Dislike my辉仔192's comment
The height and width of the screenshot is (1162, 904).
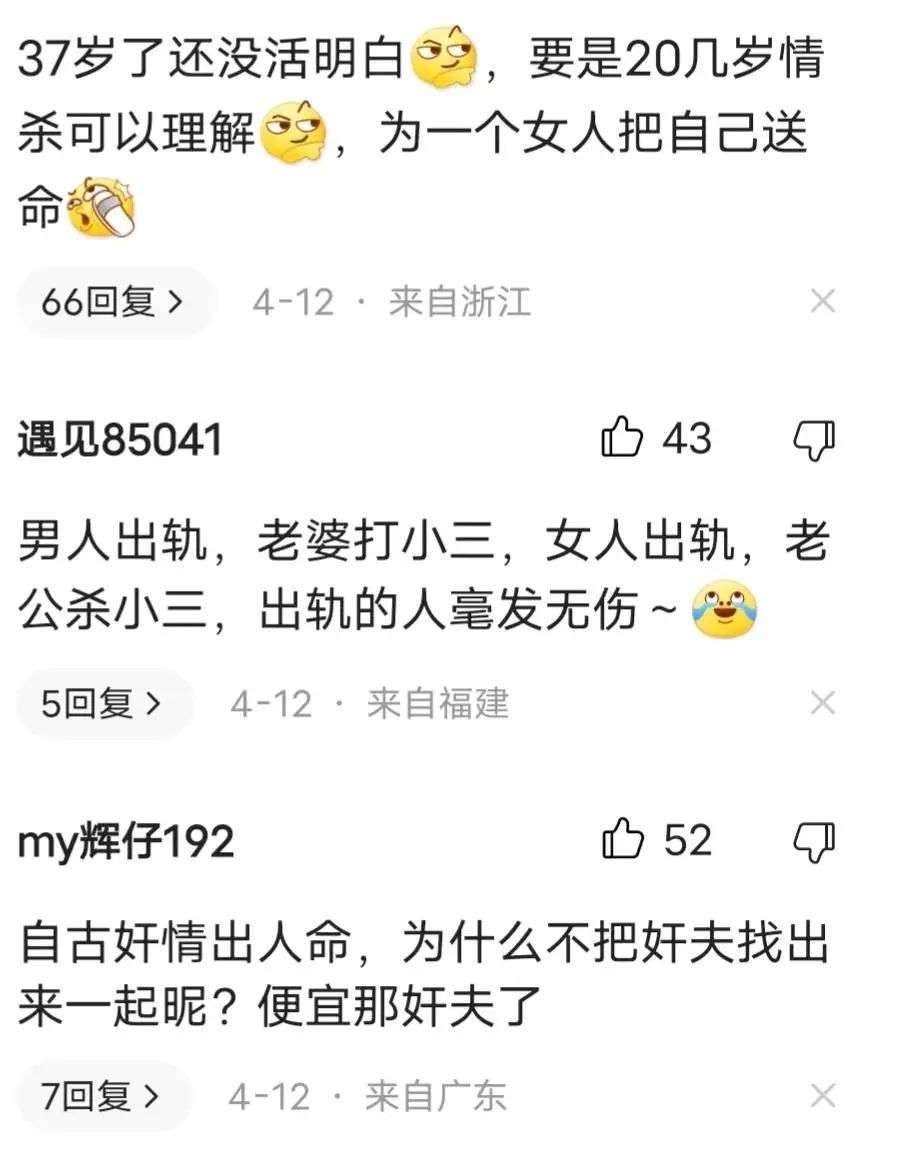(x=813, y=841)
